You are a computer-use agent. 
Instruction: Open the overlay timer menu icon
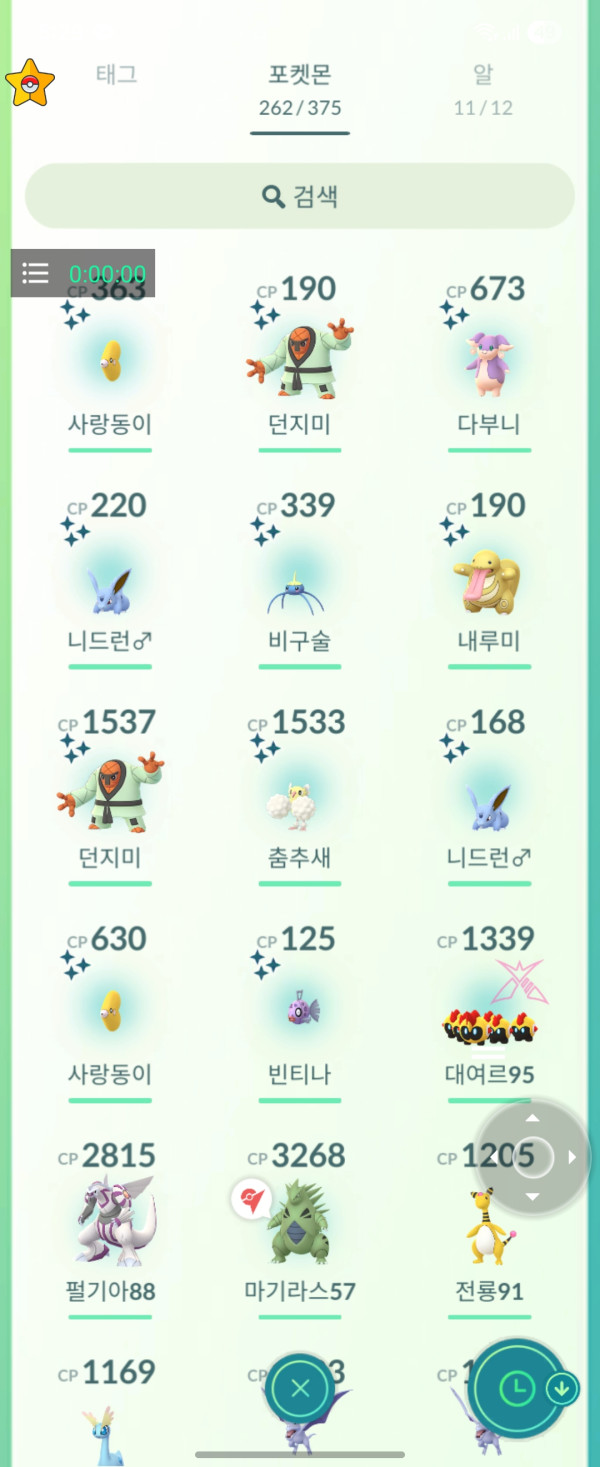[x=36, y=273]
